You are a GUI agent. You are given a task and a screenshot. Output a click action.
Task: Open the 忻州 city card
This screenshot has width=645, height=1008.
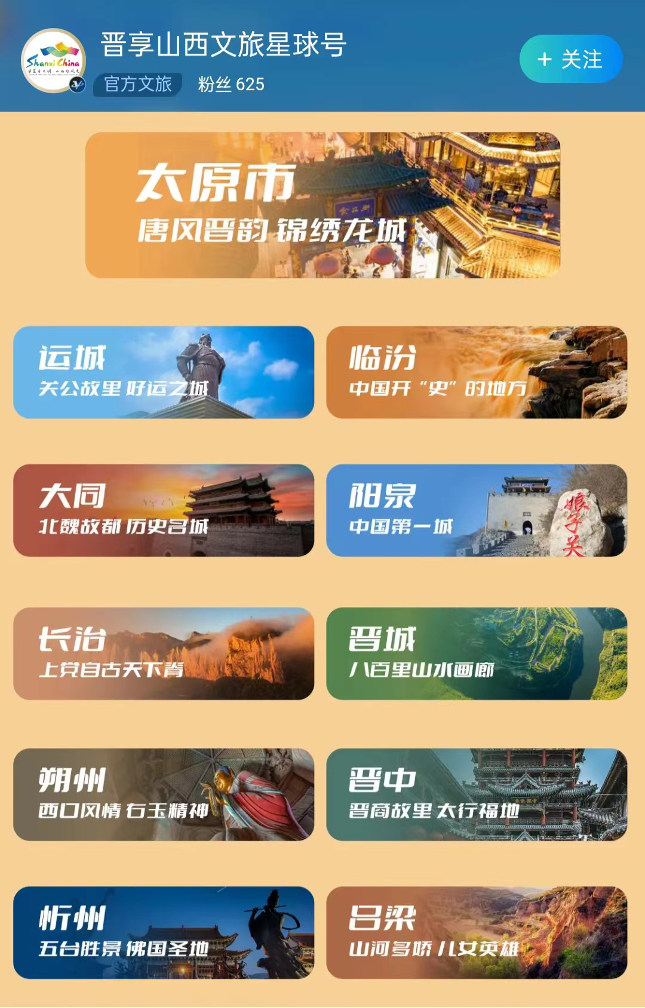(x=163, y=932)
